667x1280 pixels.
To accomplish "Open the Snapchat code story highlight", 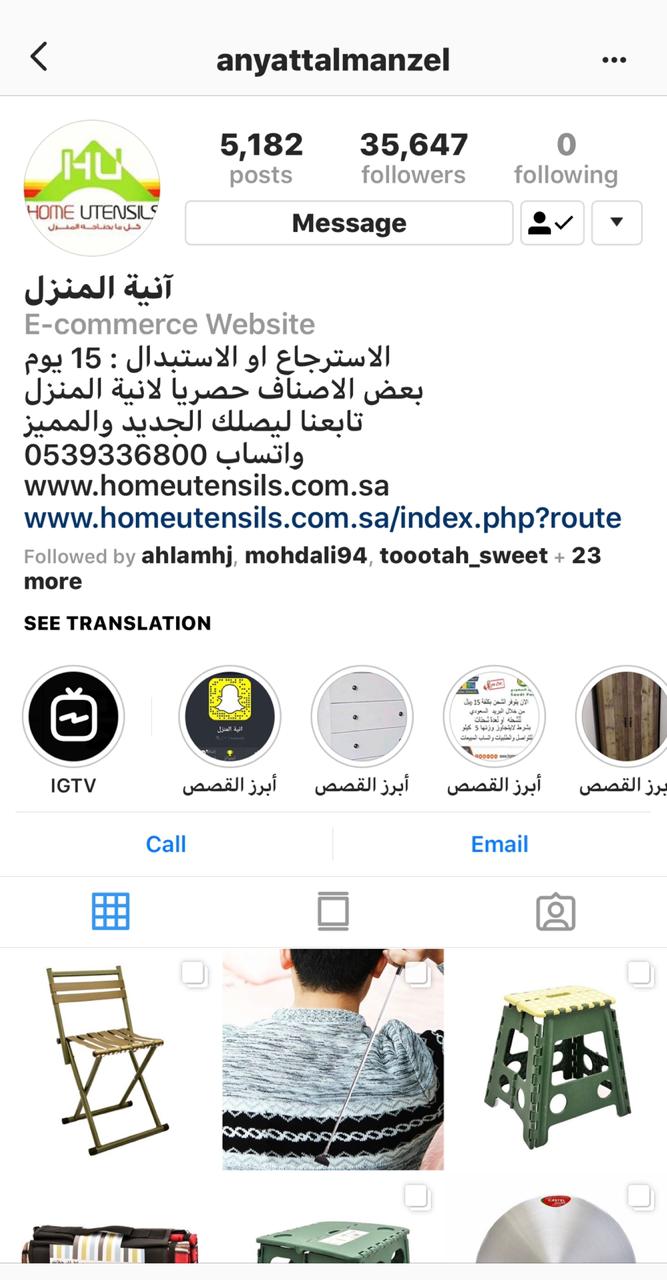I will click(x=229, y=716).
